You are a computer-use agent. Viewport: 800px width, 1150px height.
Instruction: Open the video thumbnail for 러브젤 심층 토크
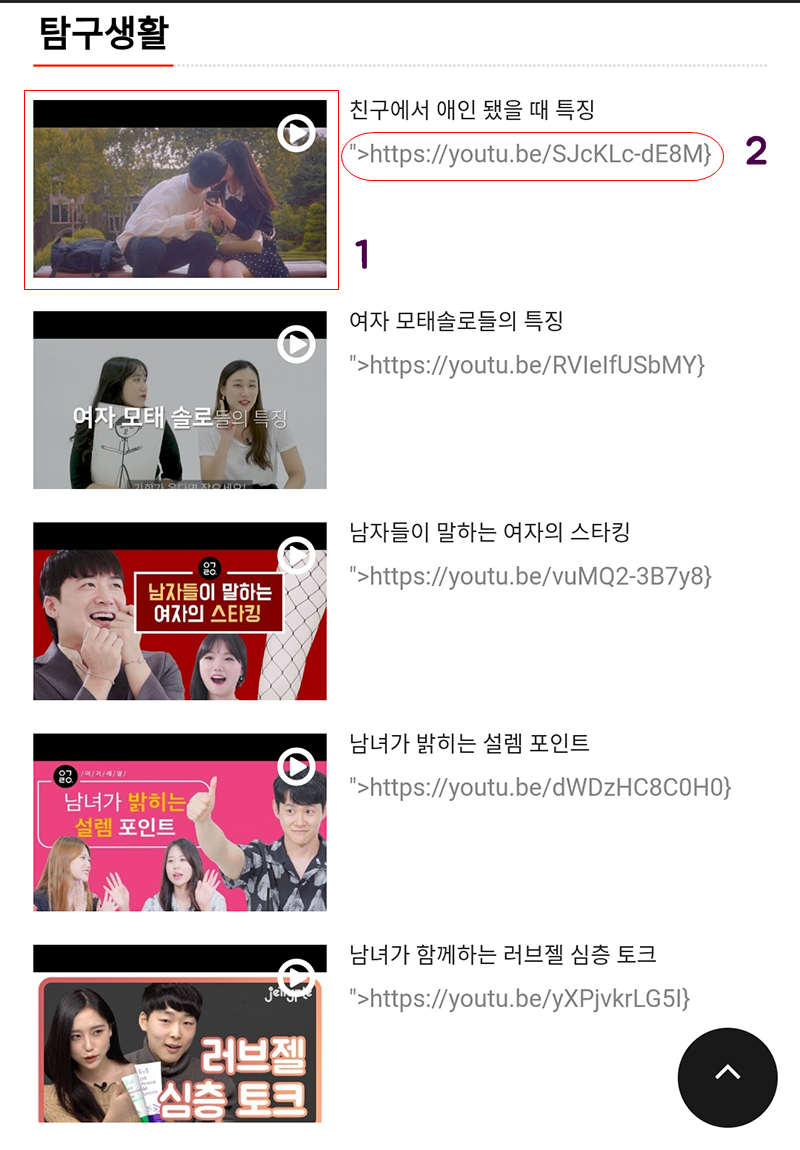point(180,1033)
